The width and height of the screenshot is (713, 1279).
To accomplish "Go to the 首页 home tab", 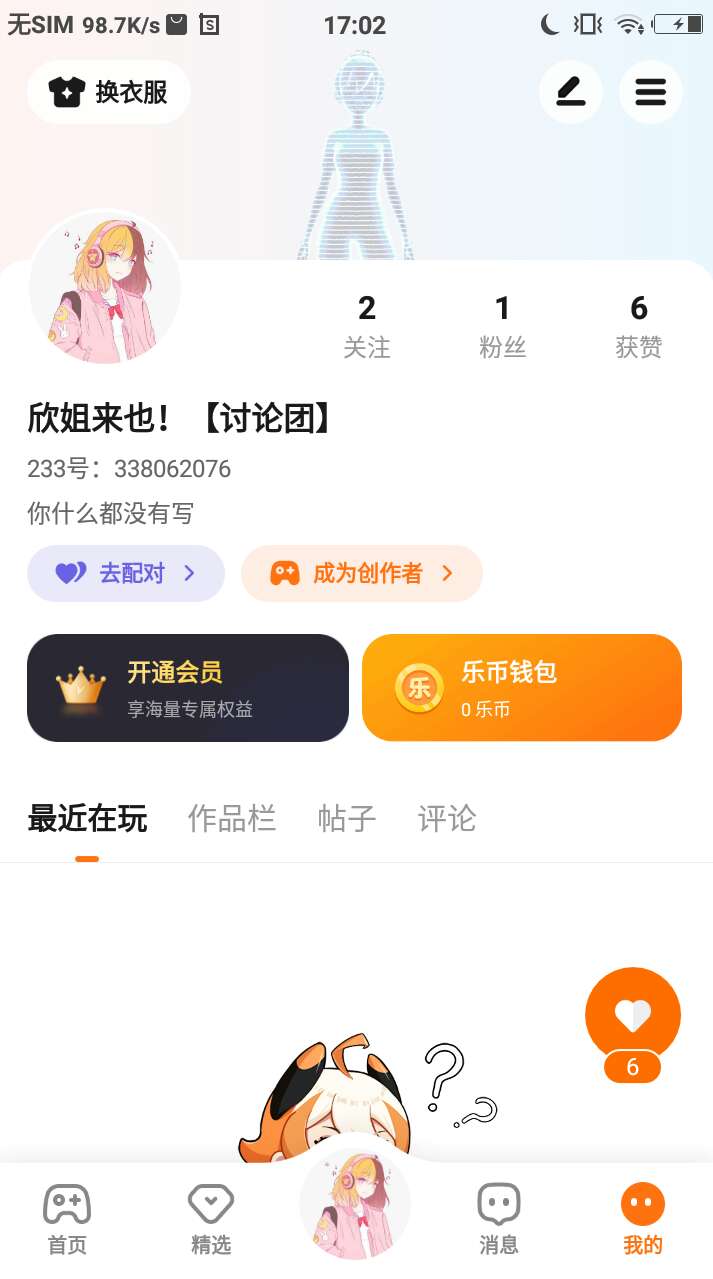I will pyautogui.click(x=67, y=1218).
